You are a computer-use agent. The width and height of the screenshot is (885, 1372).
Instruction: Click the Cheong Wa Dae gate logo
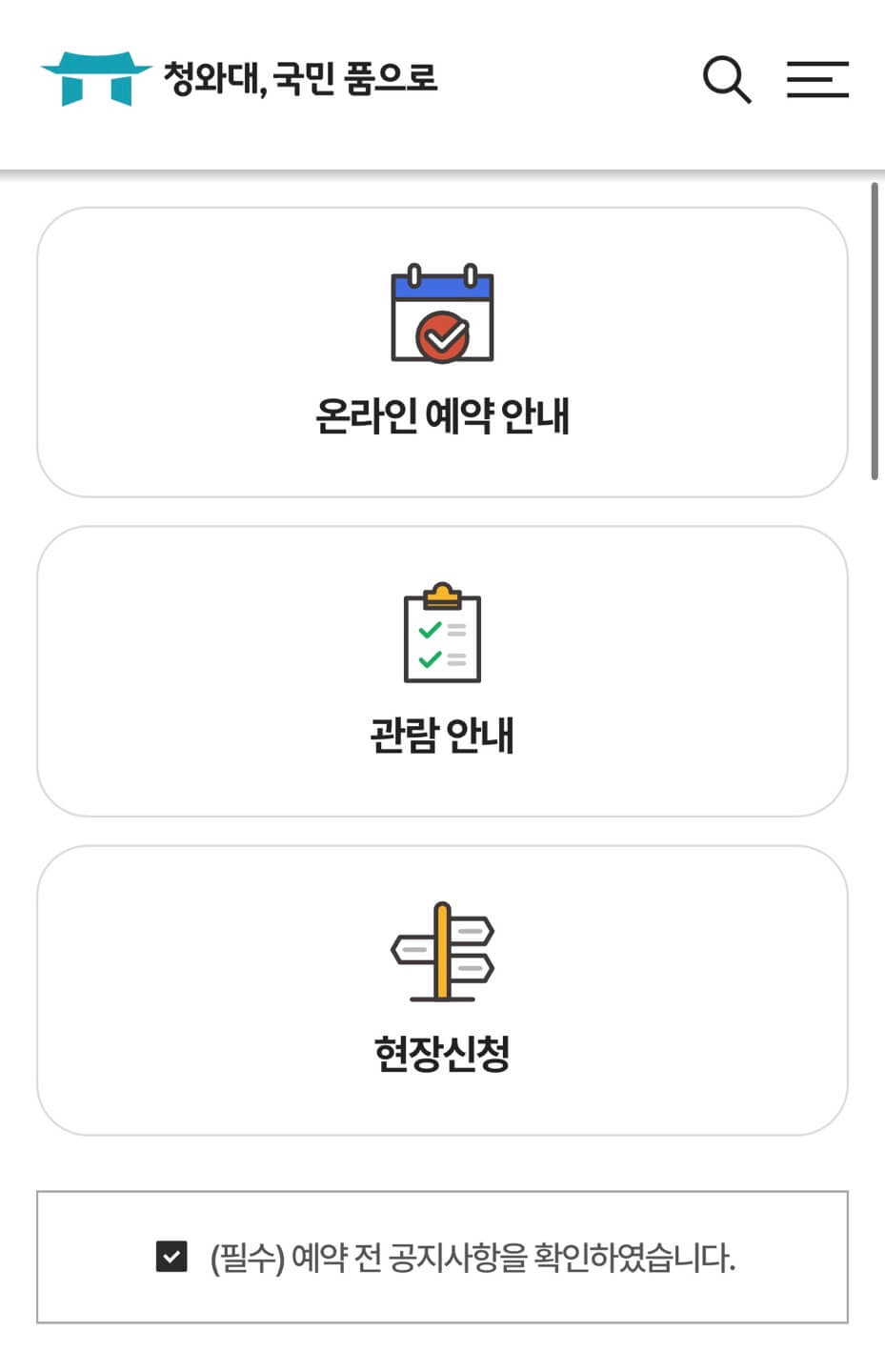(x=94, y=80)
